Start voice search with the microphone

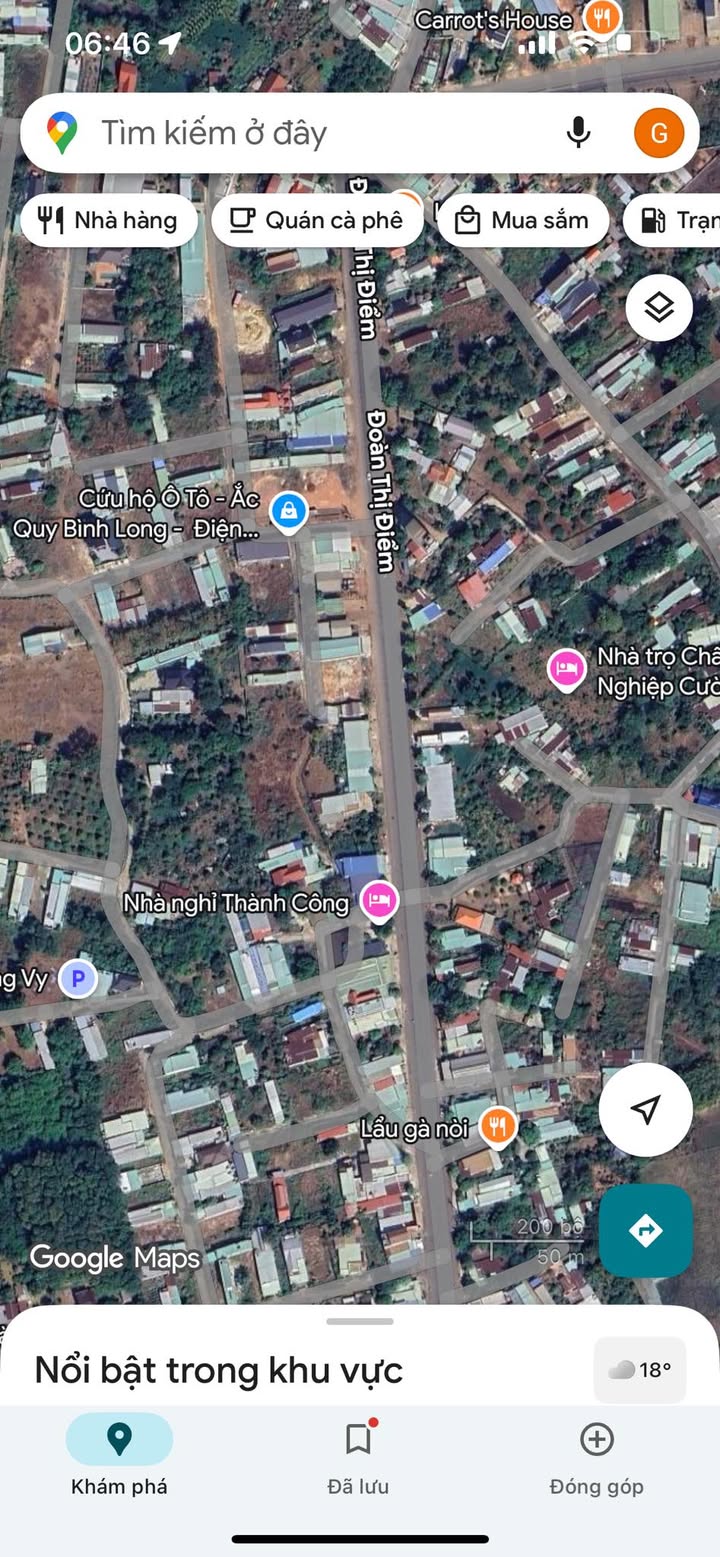pyautogui.click(x=578, y=133)
